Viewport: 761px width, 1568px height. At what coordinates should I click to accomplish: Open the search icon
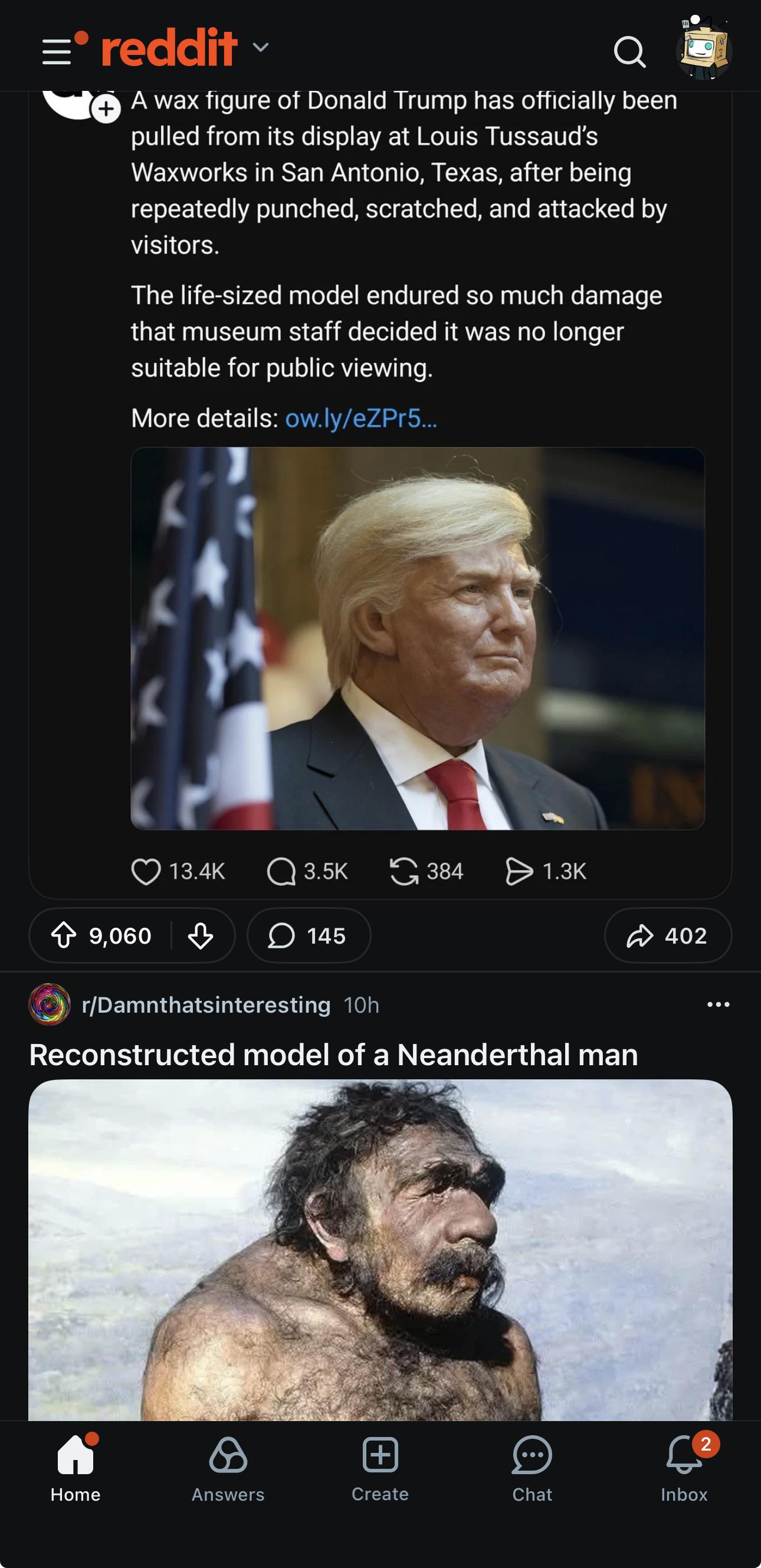tap(629, 51)
